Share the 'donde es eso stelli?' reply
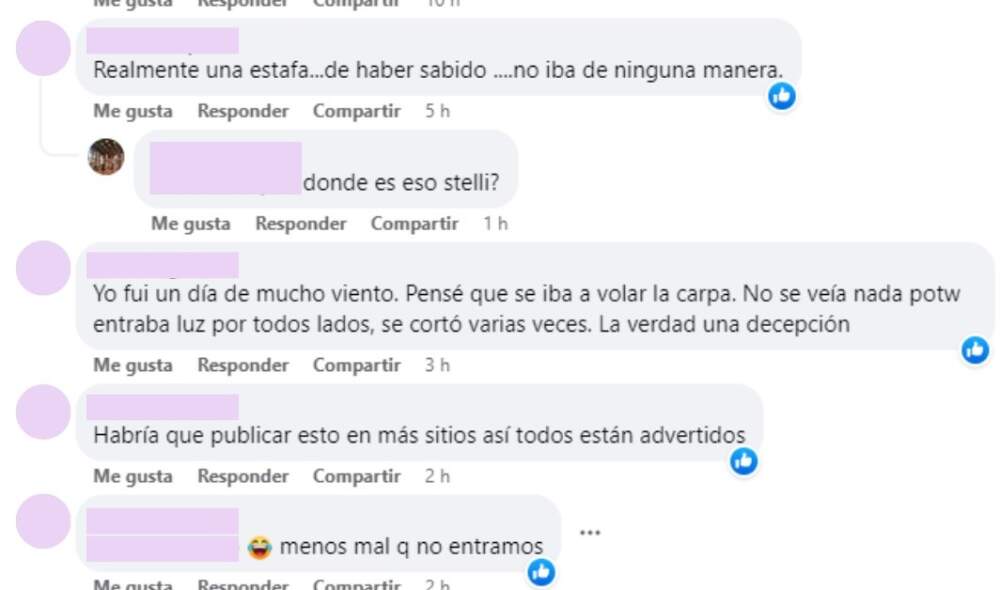Image resolution: width=1000 pixels, height=590 pixels. pos(414,224)
